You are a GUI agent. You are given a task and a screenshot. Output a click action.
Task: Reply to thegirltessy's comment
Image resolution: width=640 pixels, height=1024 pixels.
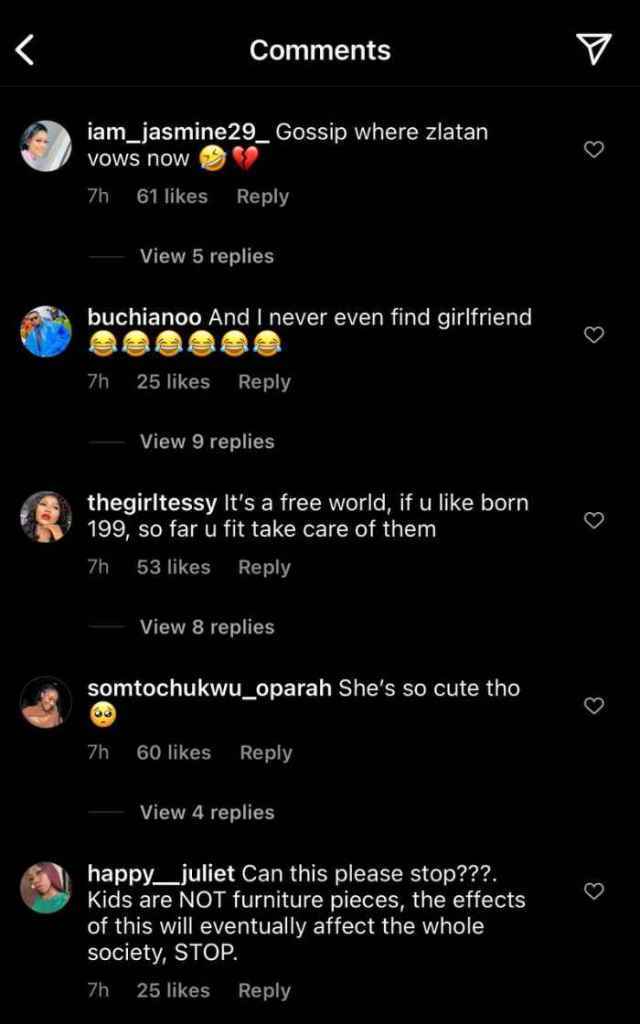click(264, 567)
